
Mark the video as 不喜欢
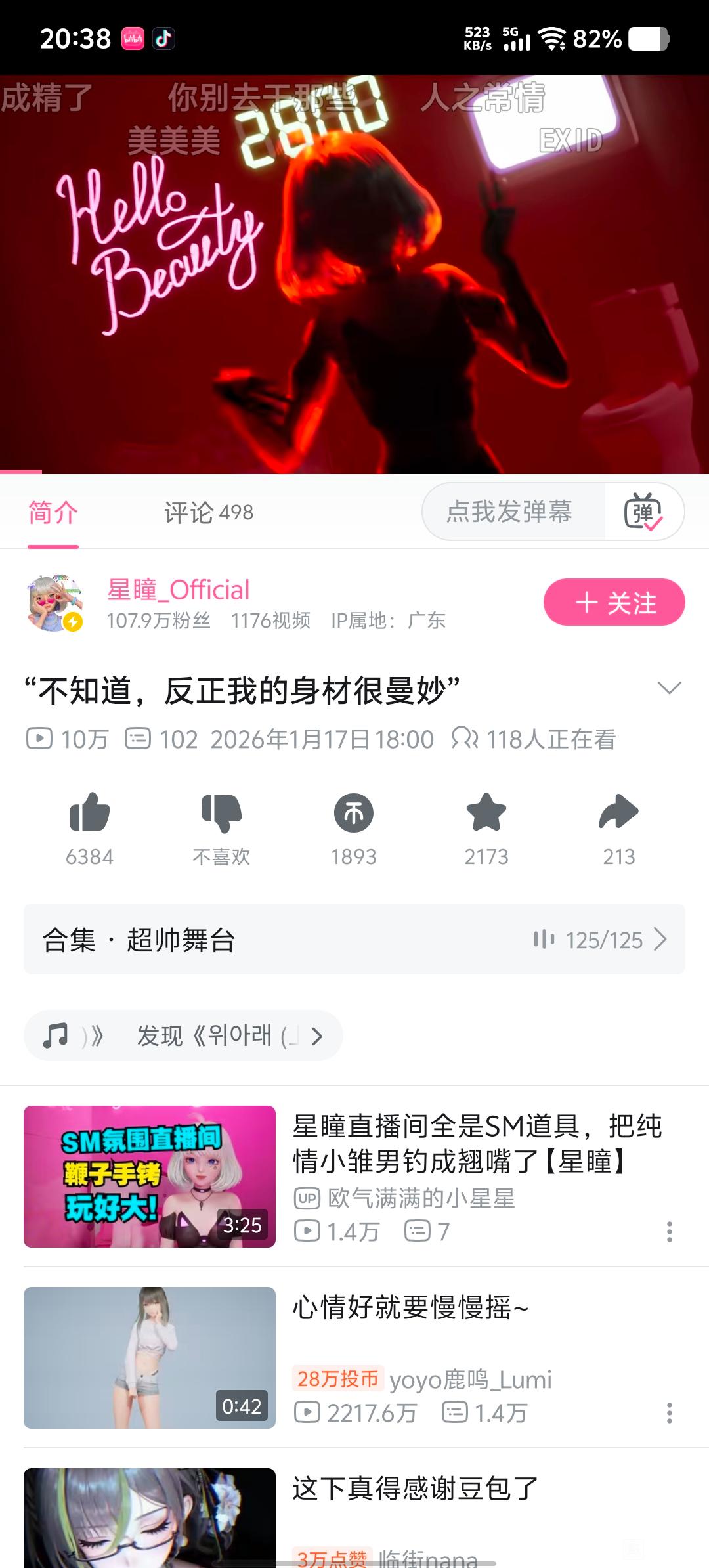coord(222,813)
